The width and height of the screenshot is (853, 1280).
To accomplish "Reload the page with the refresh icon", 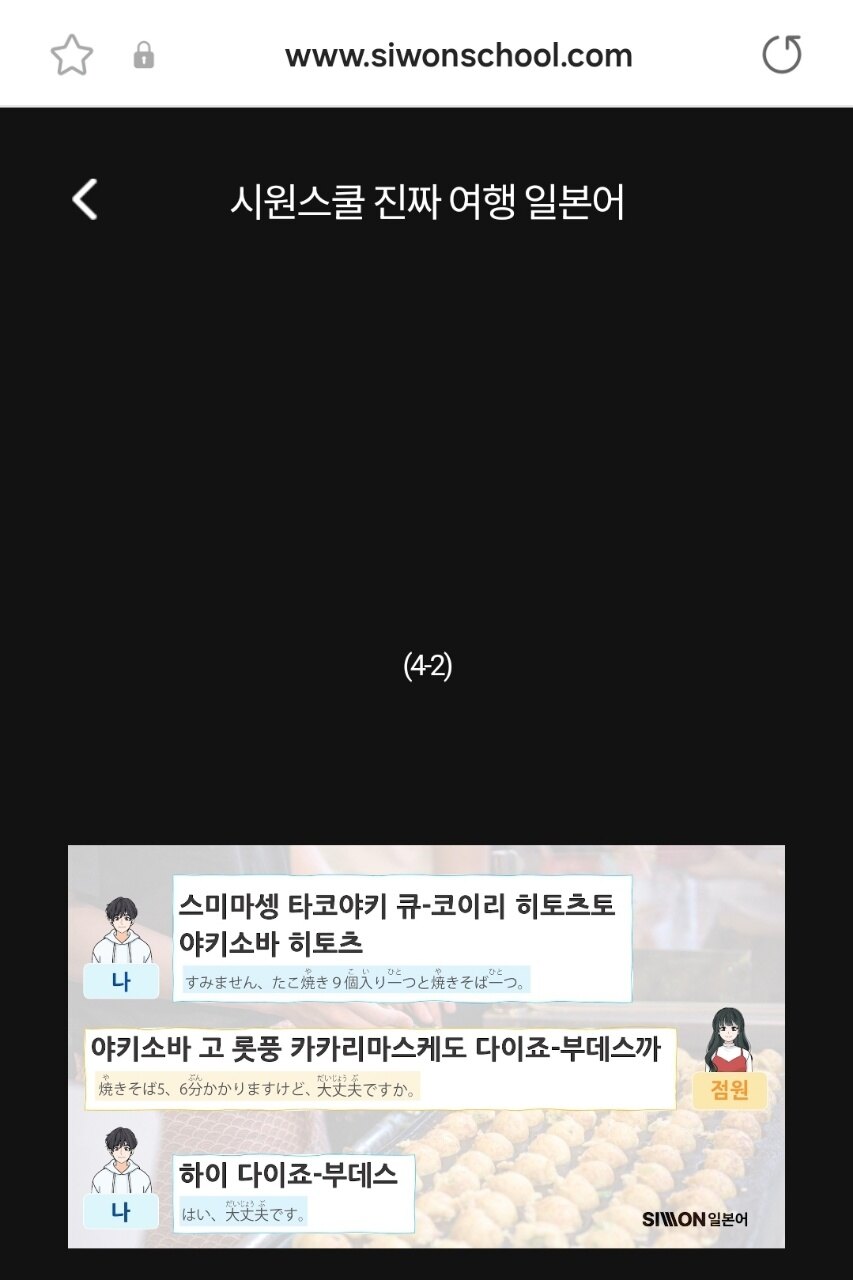I will [781, 55].
